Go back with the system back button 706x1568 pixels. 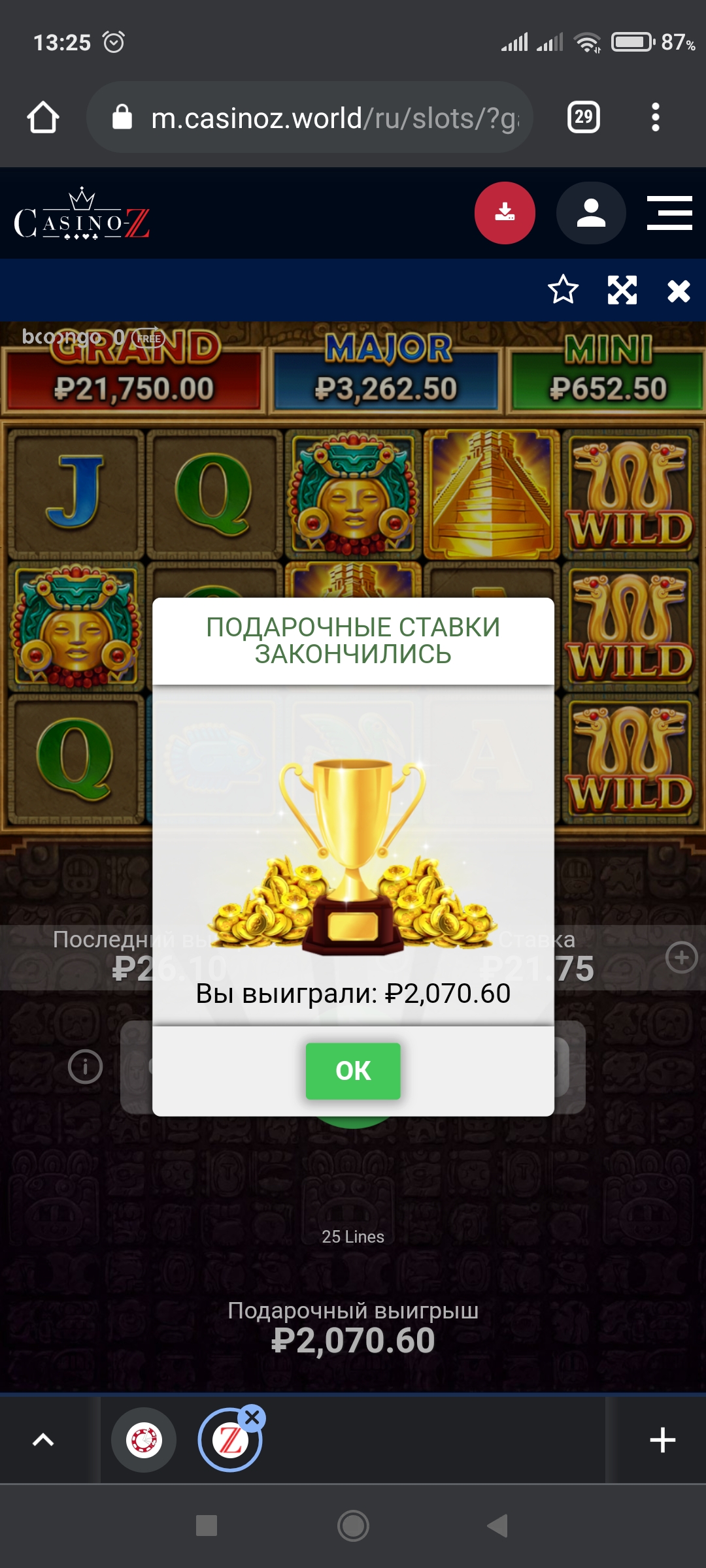[x=498, y=1526]
